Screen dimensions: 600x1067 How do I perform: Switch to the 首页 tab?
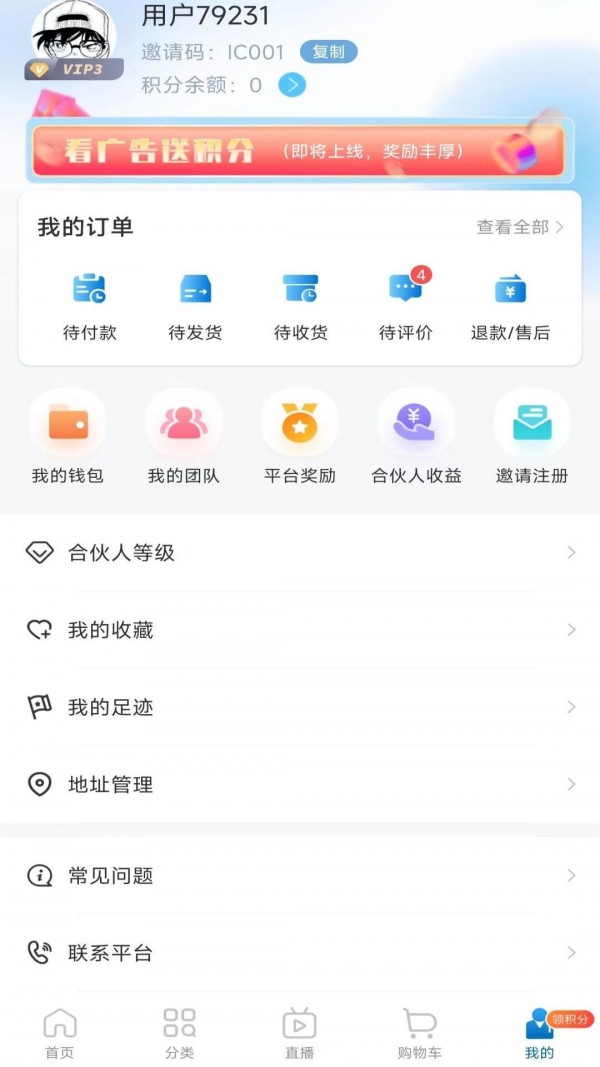click(x=60, y=1033)
